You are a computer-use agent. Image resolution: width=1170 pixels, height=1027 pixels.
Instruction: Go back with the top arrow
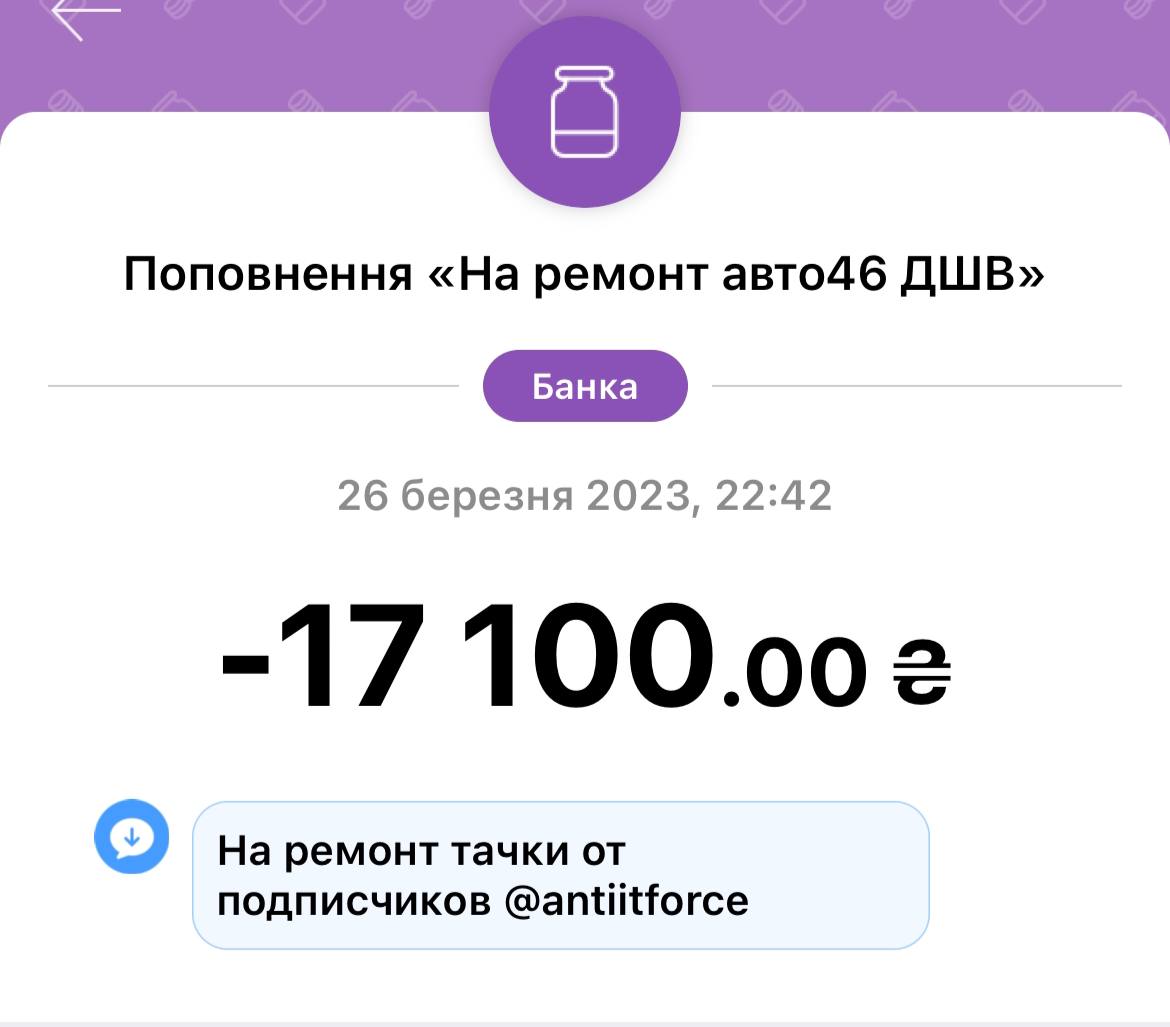pos(84,16)
